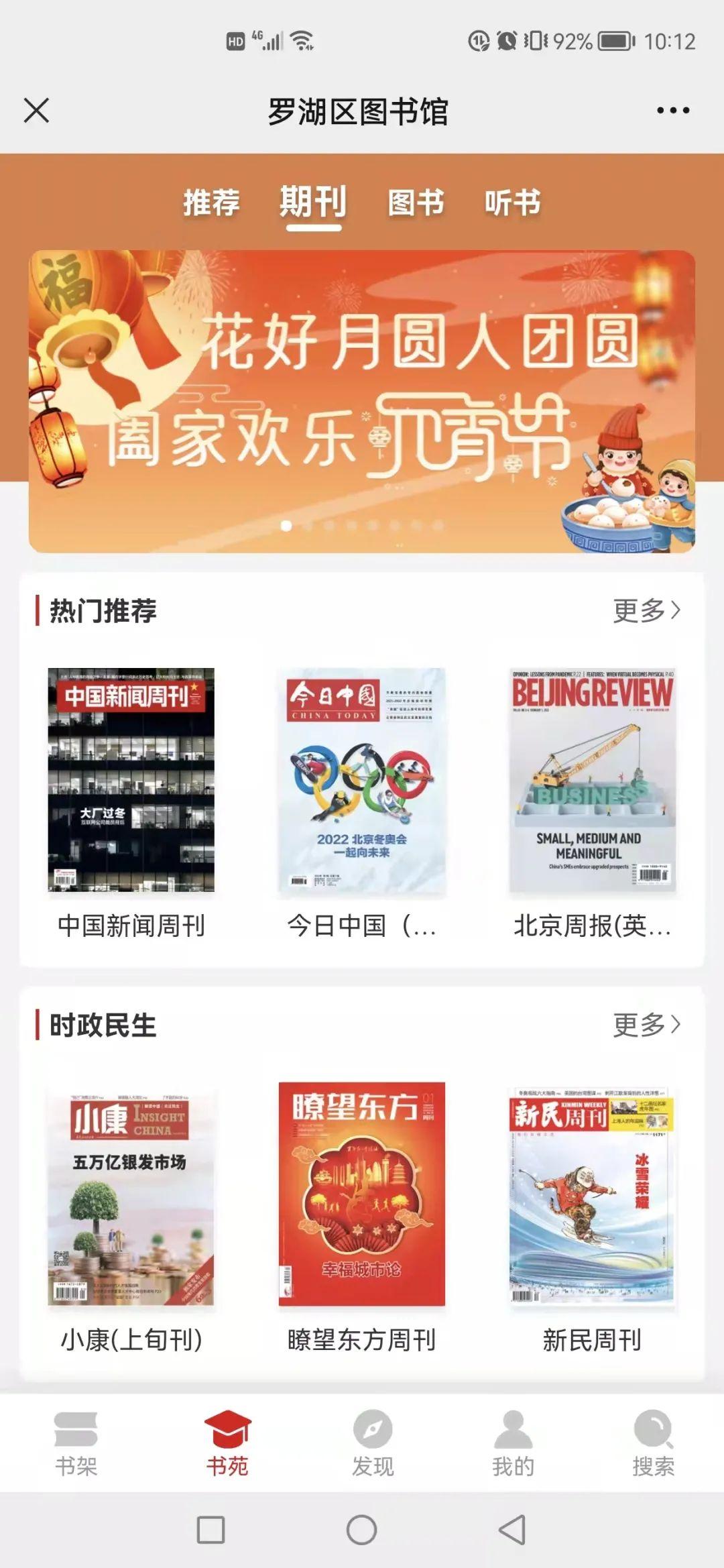The image size is (724, 1568).
Task: View more in 热门推荐
Action: click(x=646, y=610)
